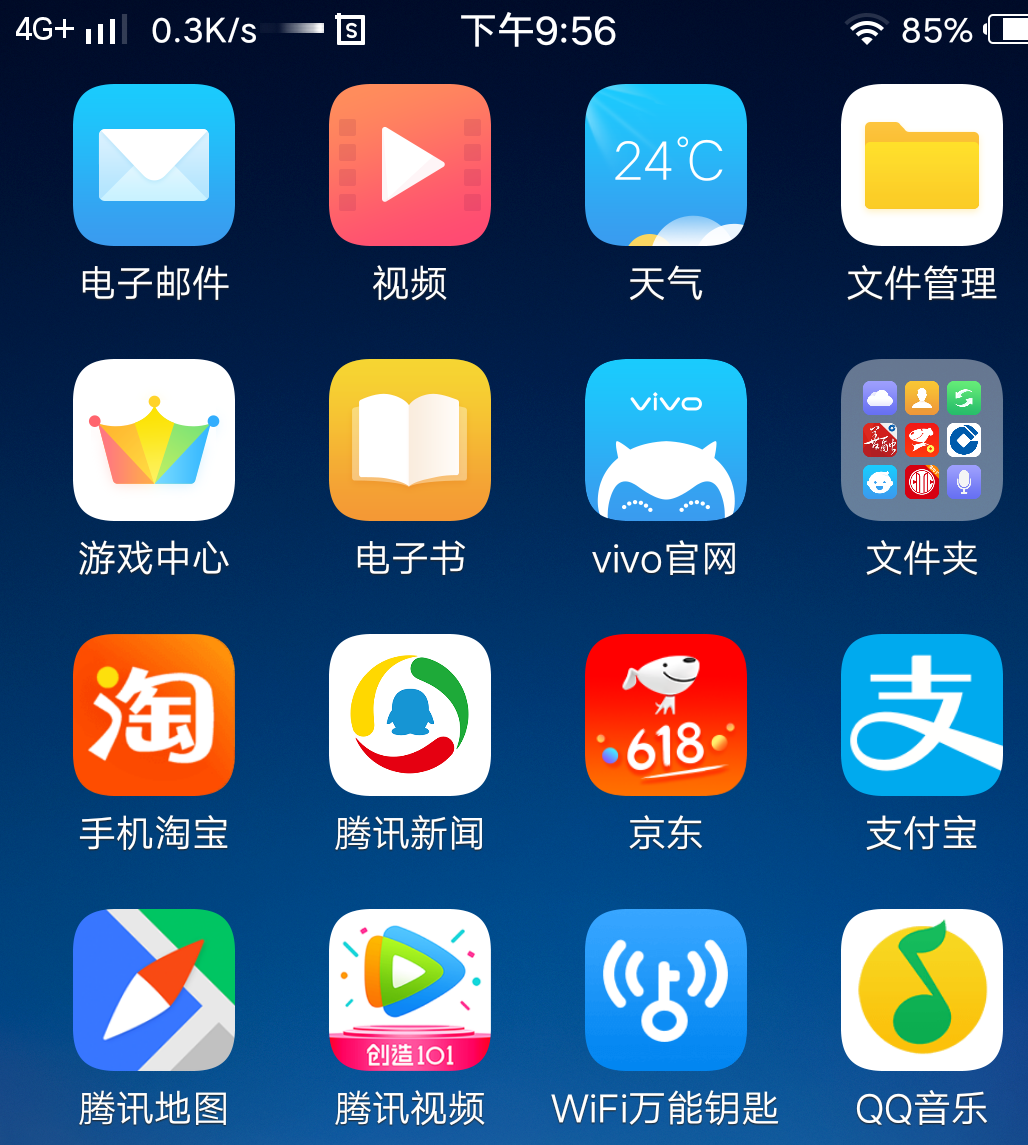Open 腾讯新闻 Tencent News
The image size is (1028, 1145).
pos(410,715)
